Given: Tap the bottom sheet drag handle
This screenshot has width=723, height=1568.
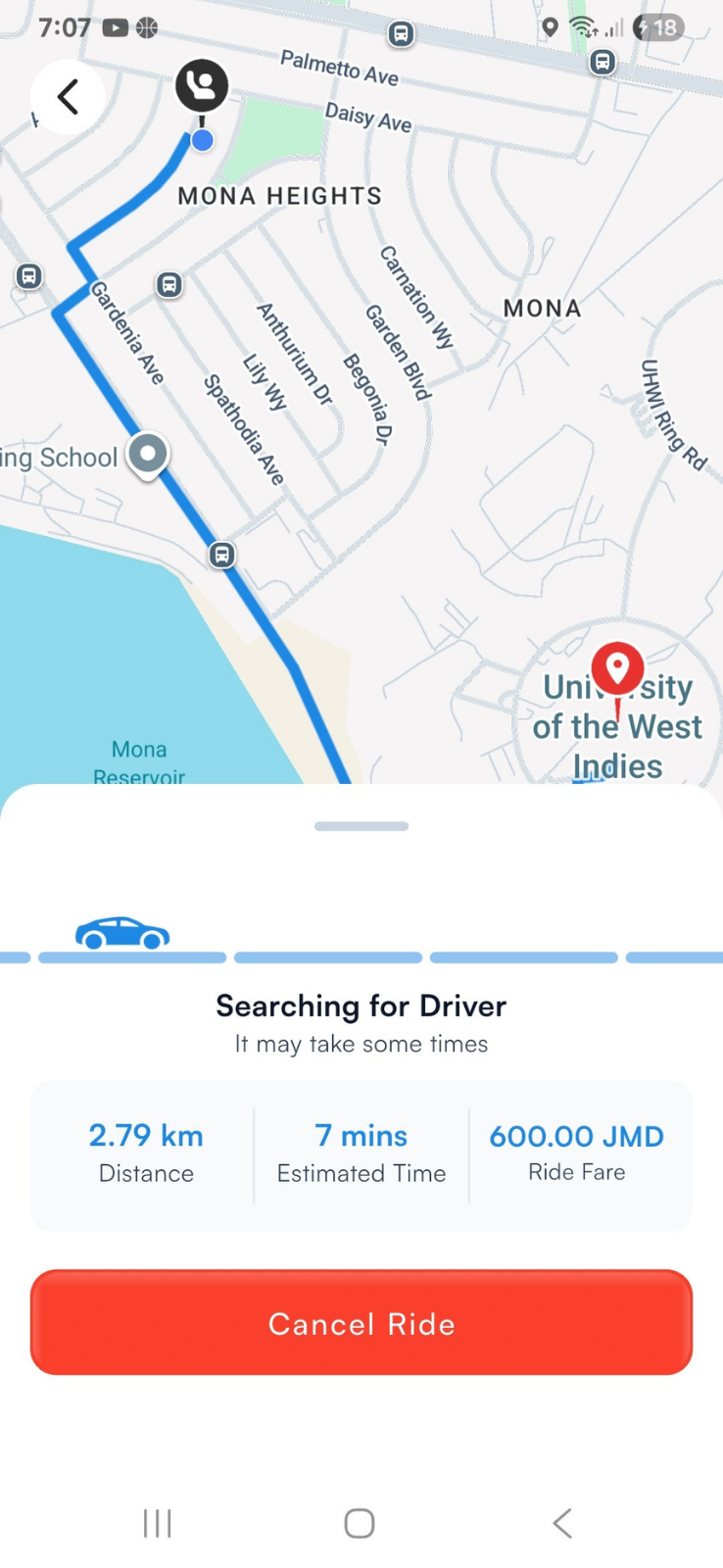Looking at the screenshot, I should tap(361, 826).
